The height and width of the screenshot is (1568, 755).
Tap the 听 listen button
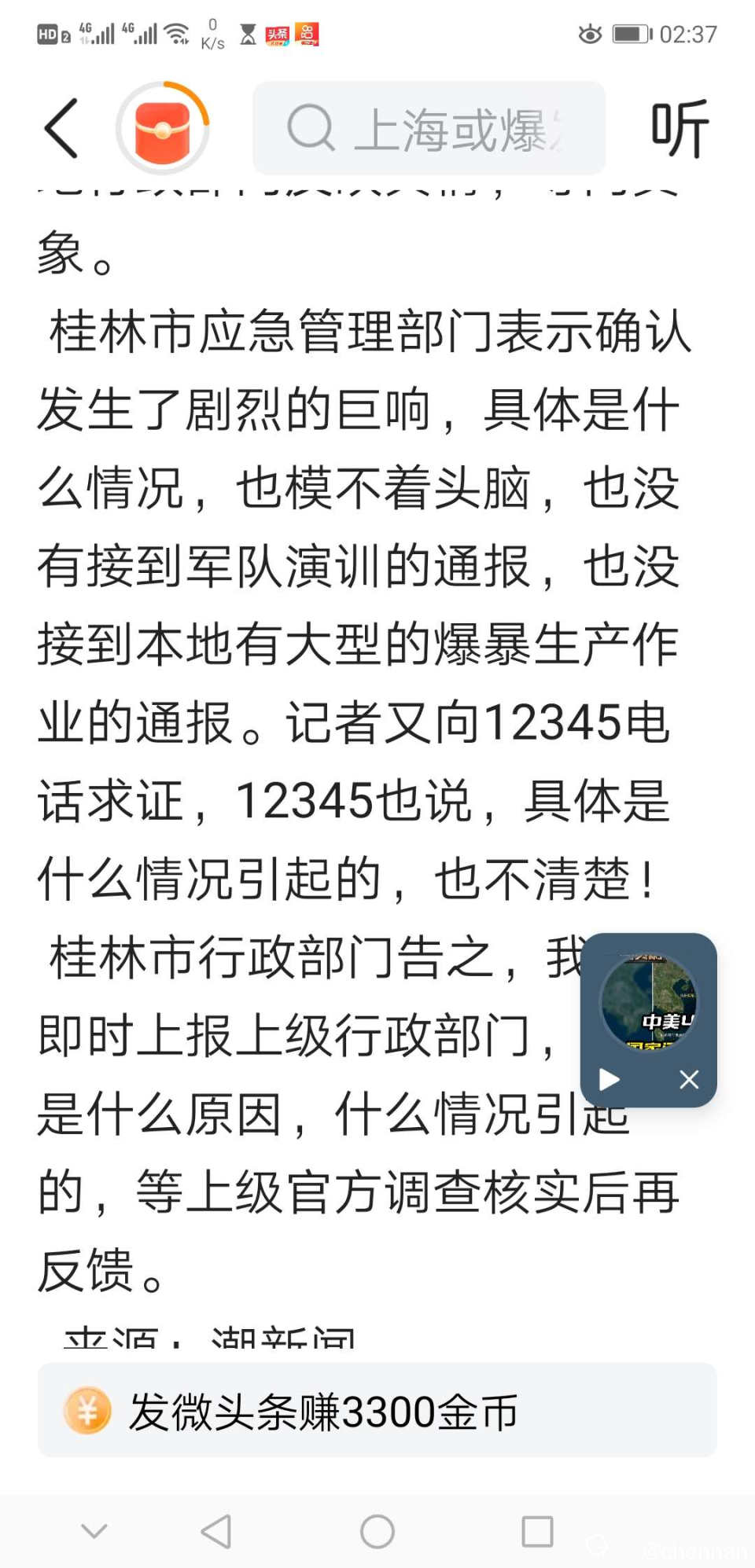click(679, 128)
